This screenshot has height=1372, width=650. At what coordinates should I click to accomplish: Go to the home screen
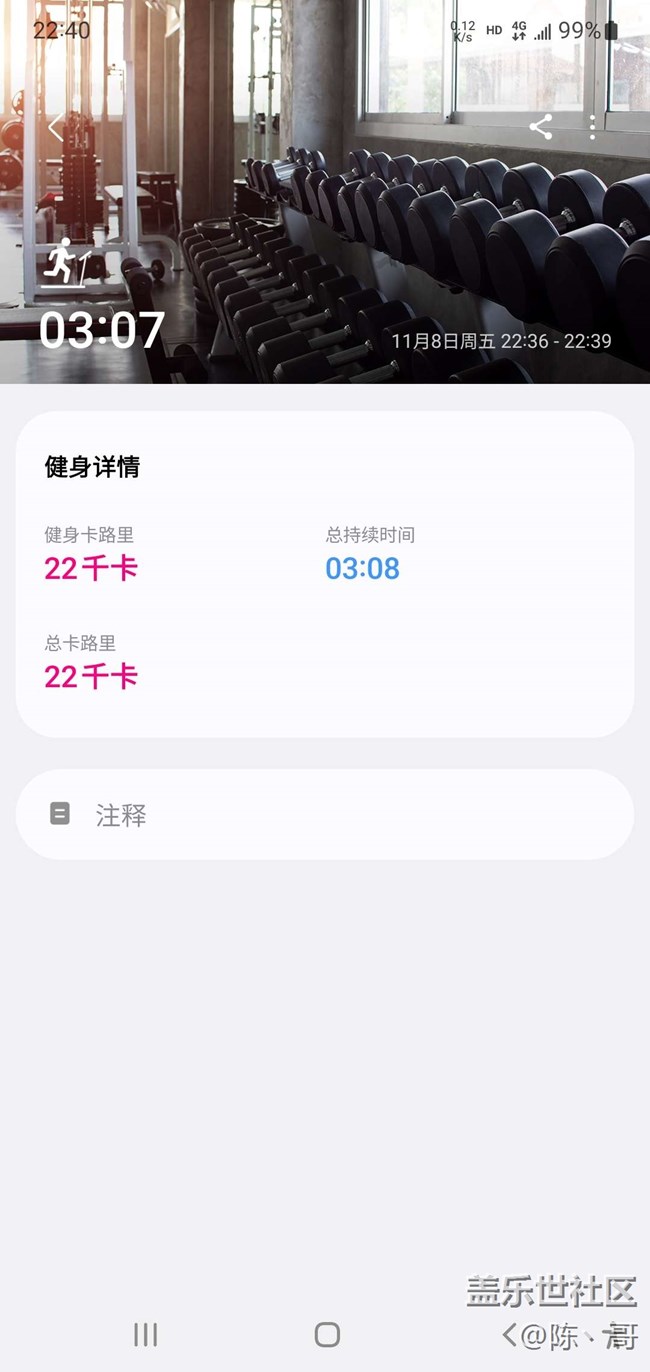pos(327,1334)
